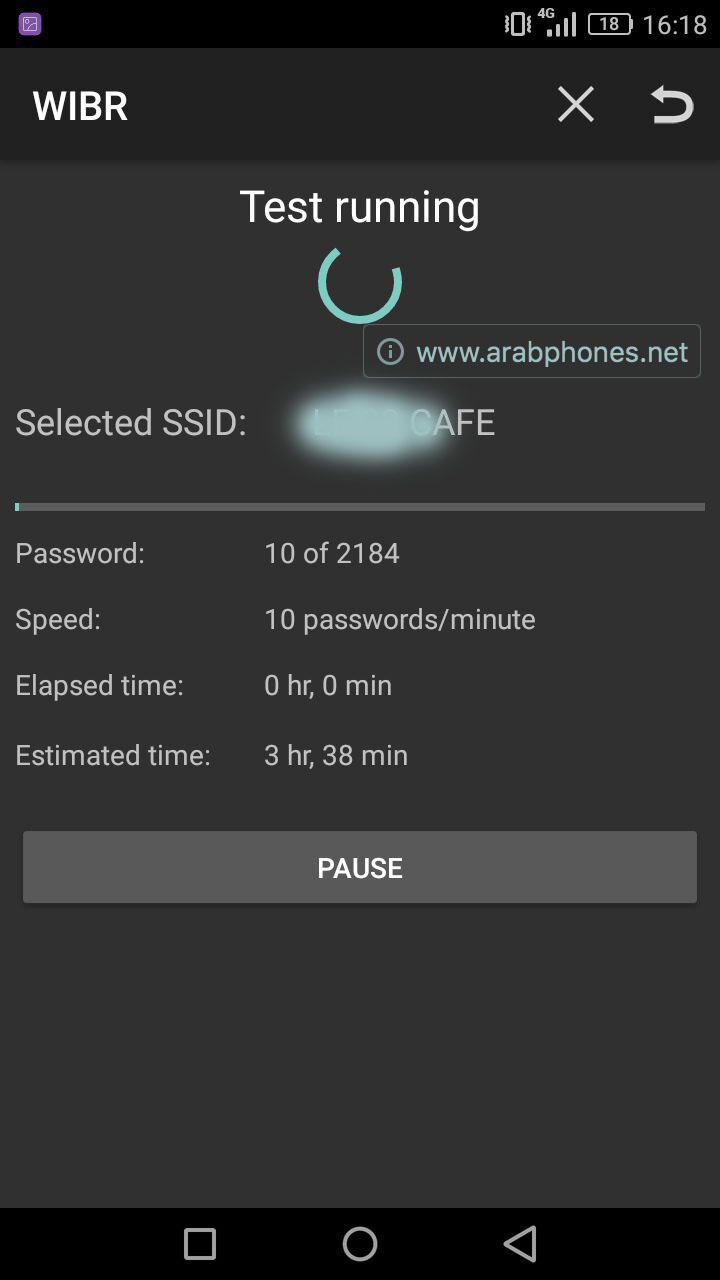Open the www.arabphones.net link
The width and height of the screenshot is (720, 1280).
pos(553,351)
